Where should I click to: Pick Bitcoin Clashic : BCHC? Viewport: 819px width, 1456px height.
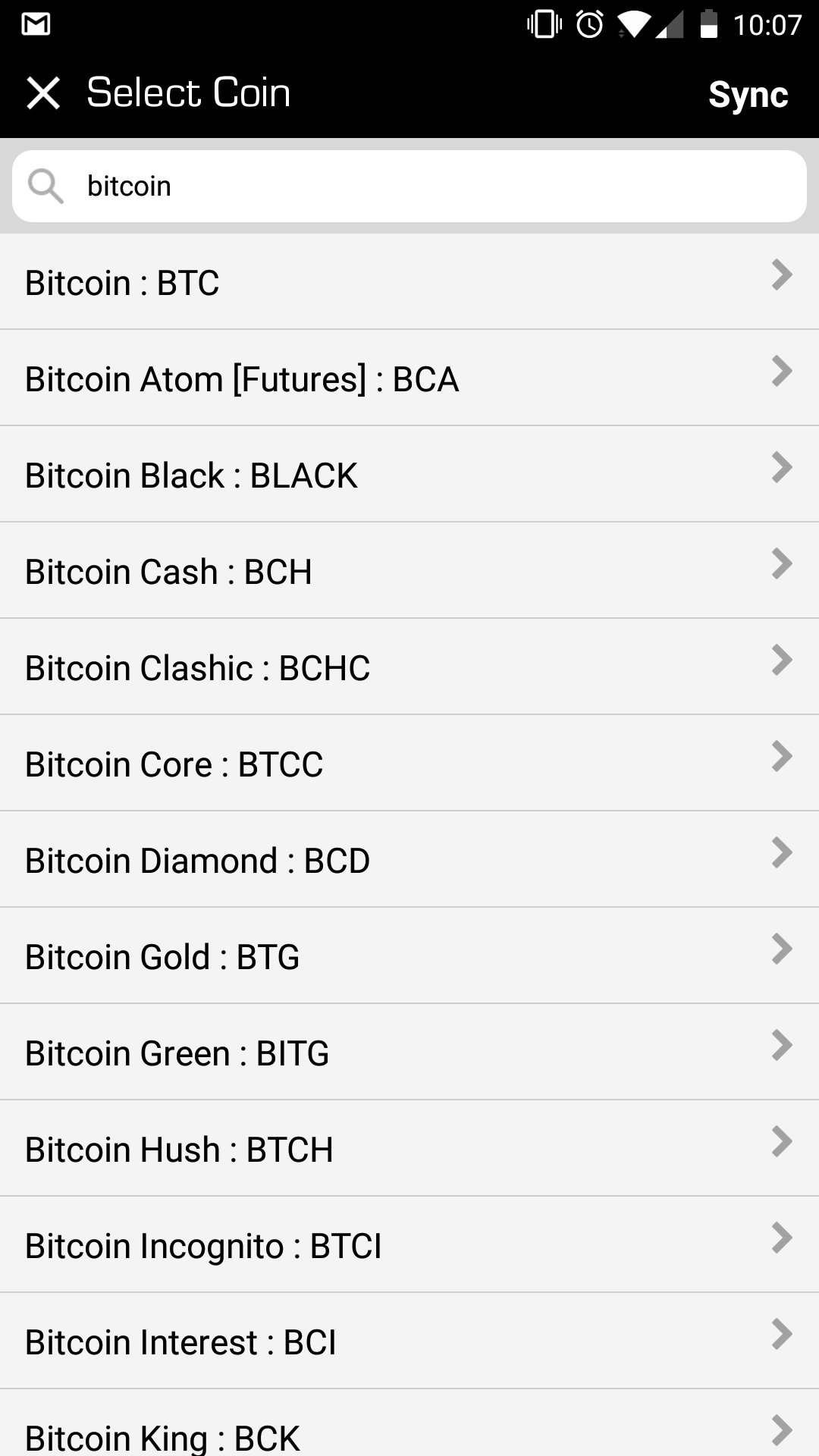(409, 667)
